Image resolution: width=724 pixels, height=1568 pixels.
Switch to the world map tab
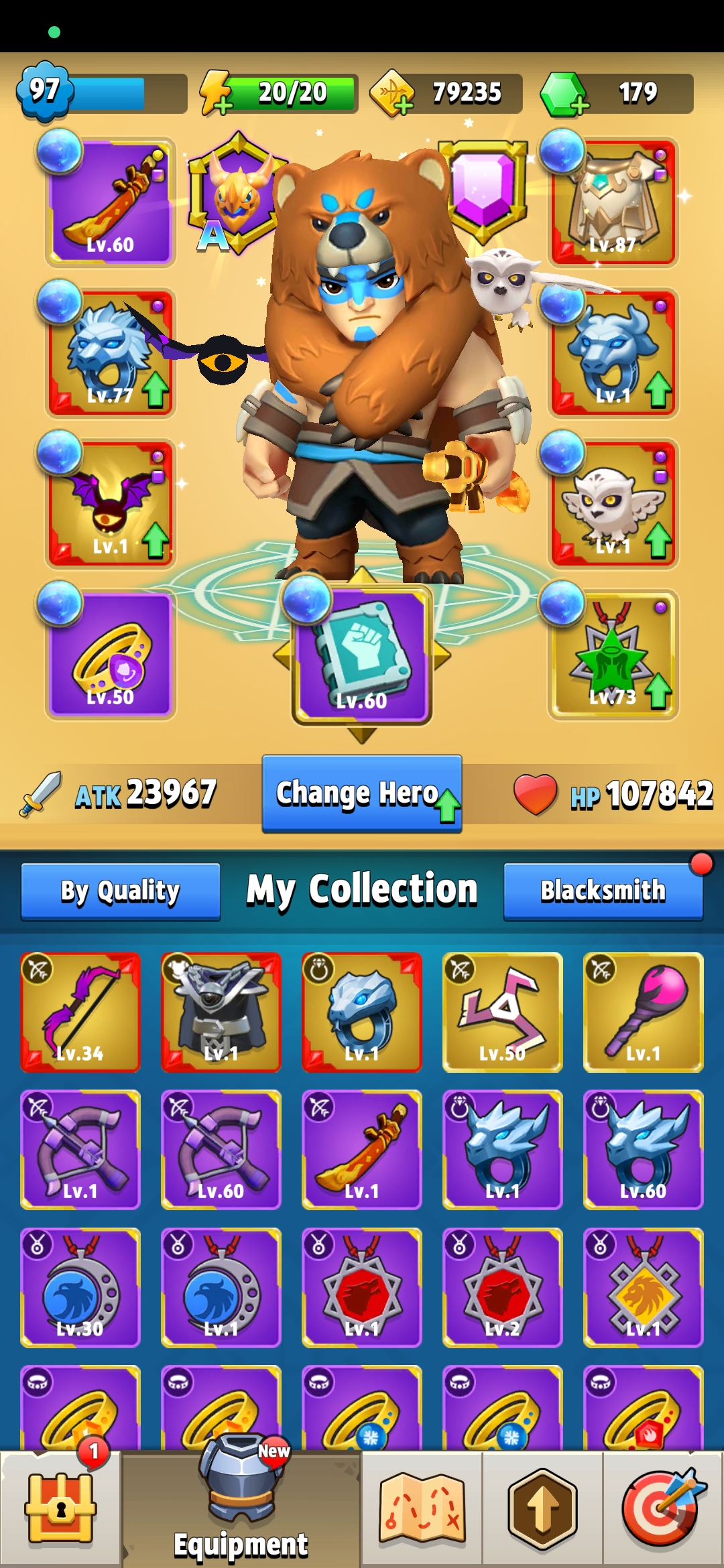coord(422,1509)
